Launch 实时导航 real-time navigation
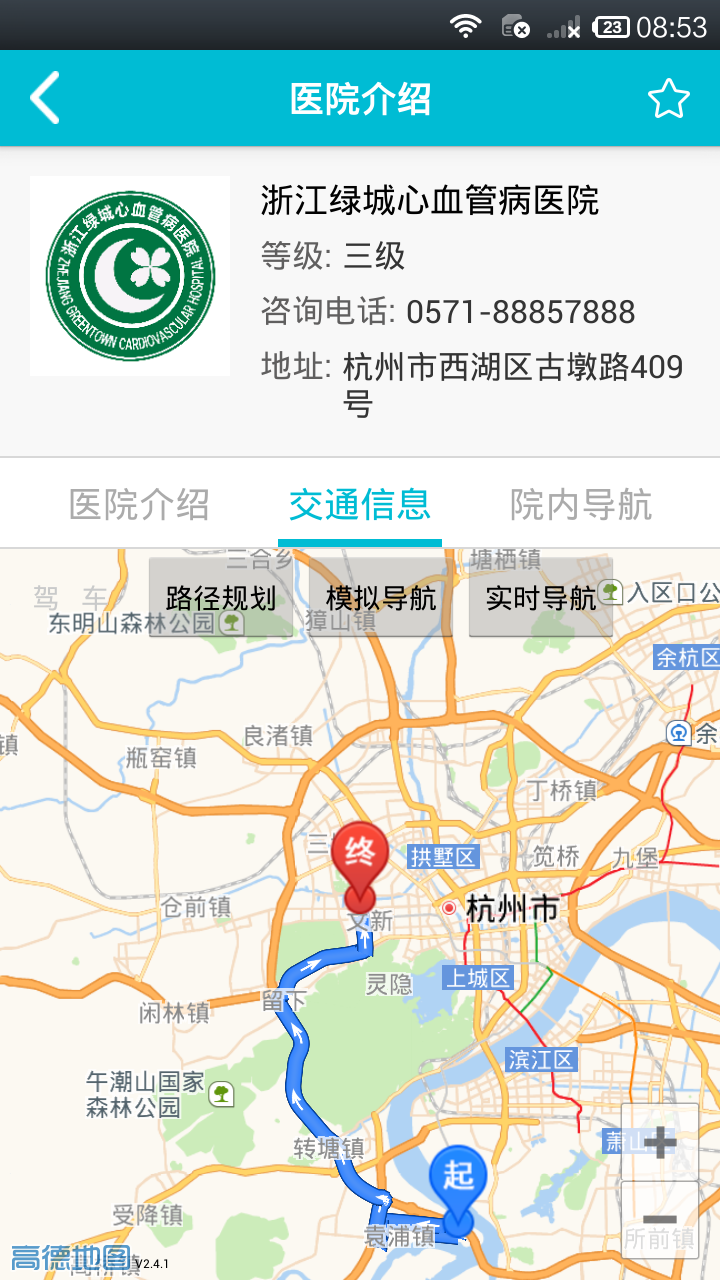Screen dimensions: 720x1280 tap(541, 598)
